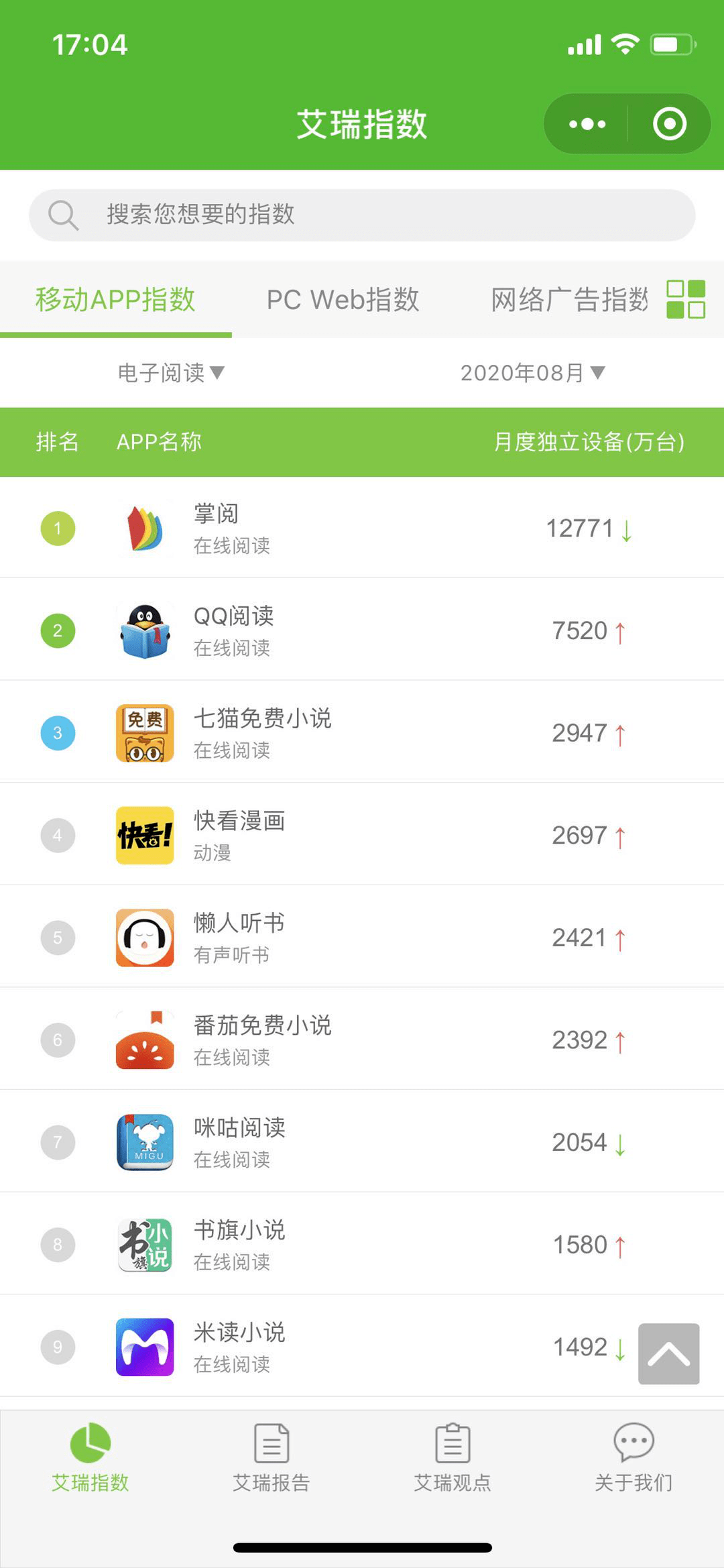Open the QQ阅读 ranking row

(362, 630)
